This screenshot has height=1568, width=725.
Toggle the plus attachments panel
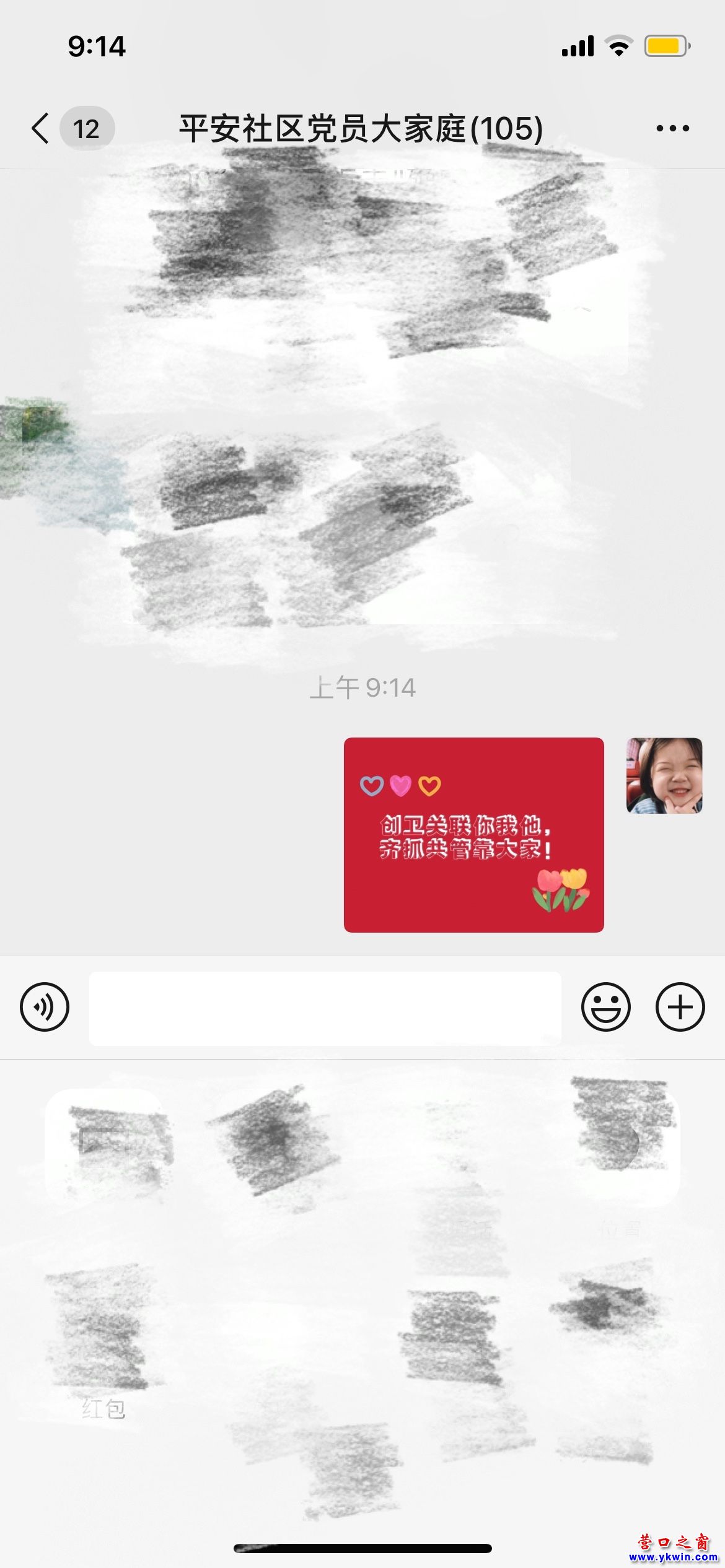(x=680, y=1007)
